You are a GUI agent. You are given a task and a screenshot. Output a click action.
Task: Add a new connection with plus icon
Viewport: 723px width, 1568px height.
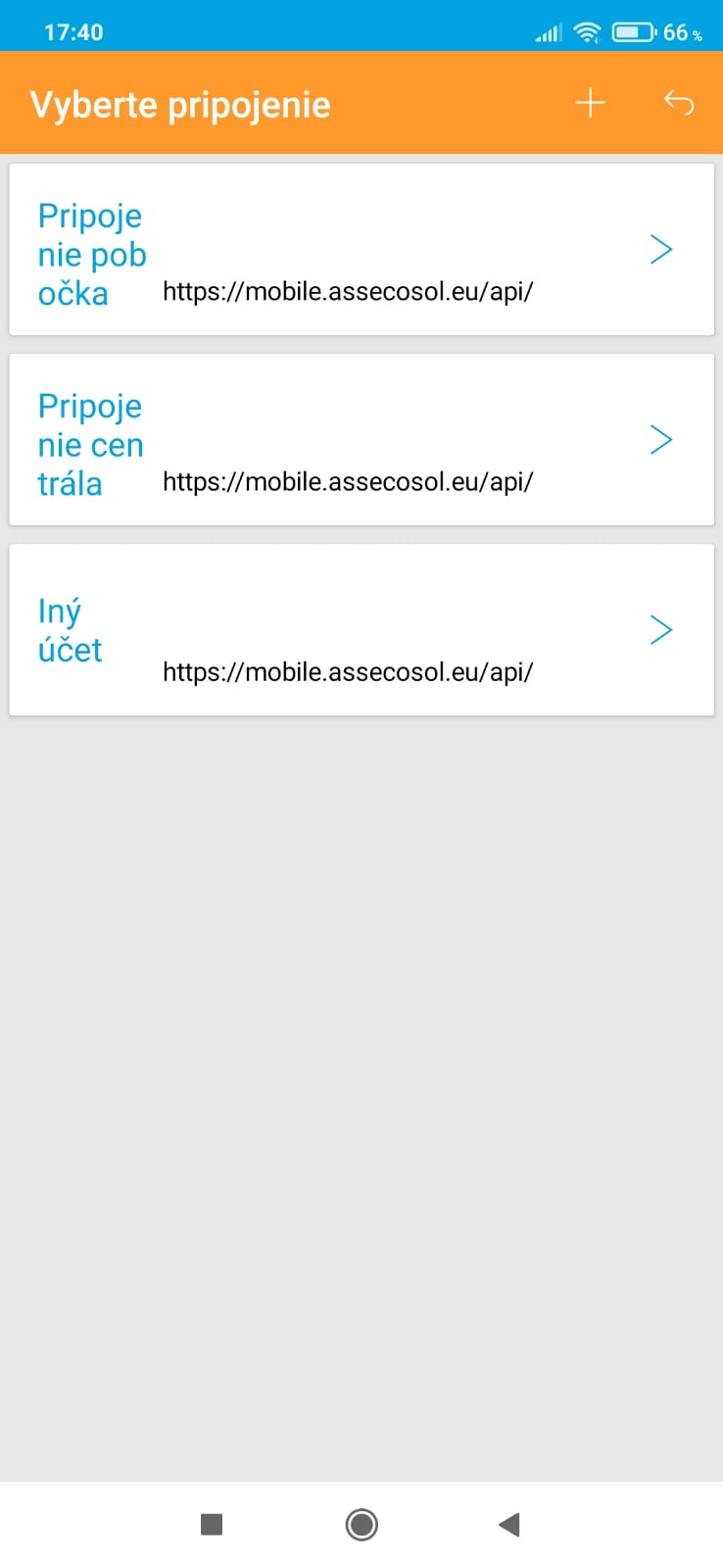point(591,103)
